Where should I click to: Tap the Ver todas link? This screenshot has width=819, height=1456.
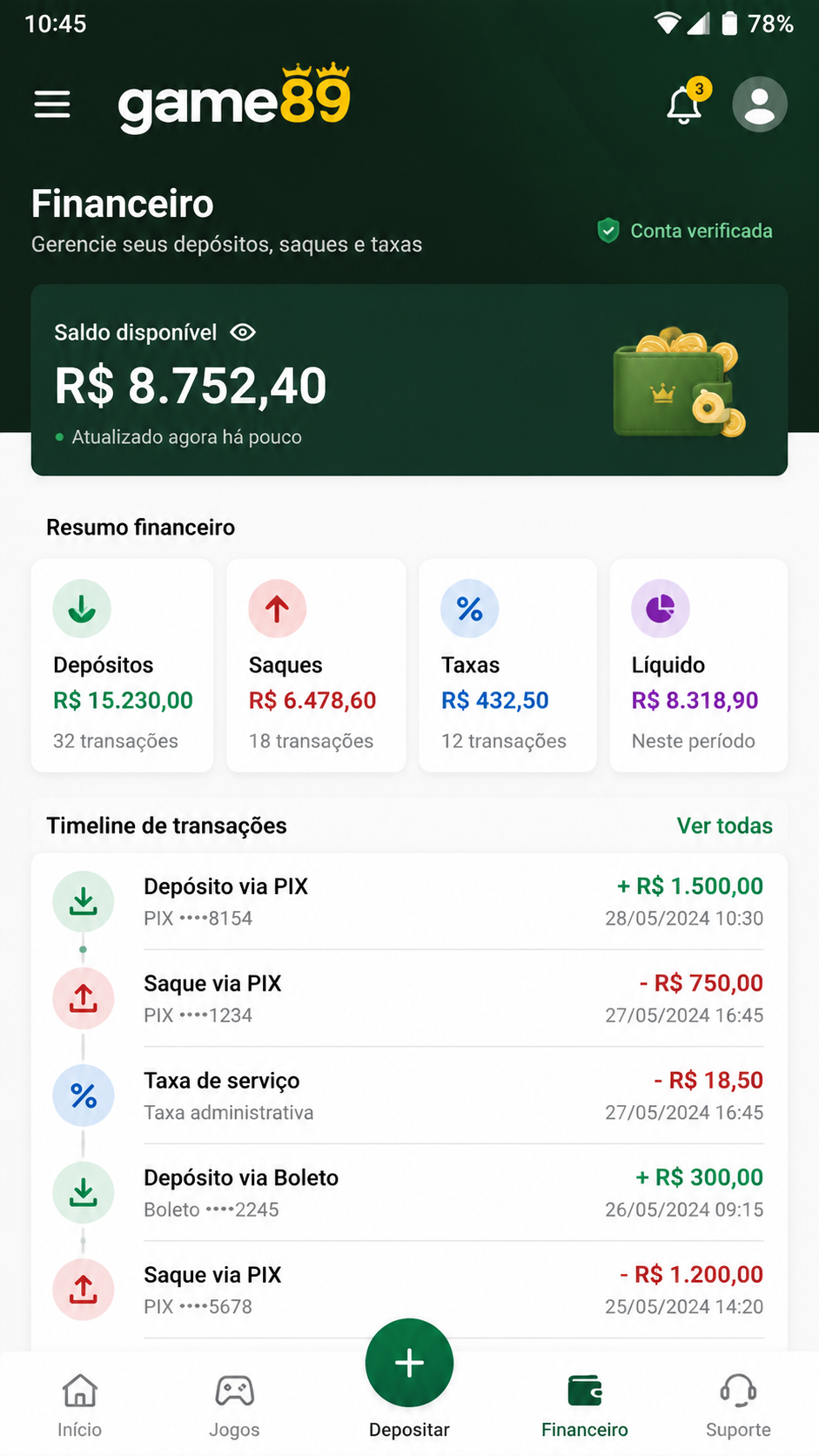(x=724, y=826)
